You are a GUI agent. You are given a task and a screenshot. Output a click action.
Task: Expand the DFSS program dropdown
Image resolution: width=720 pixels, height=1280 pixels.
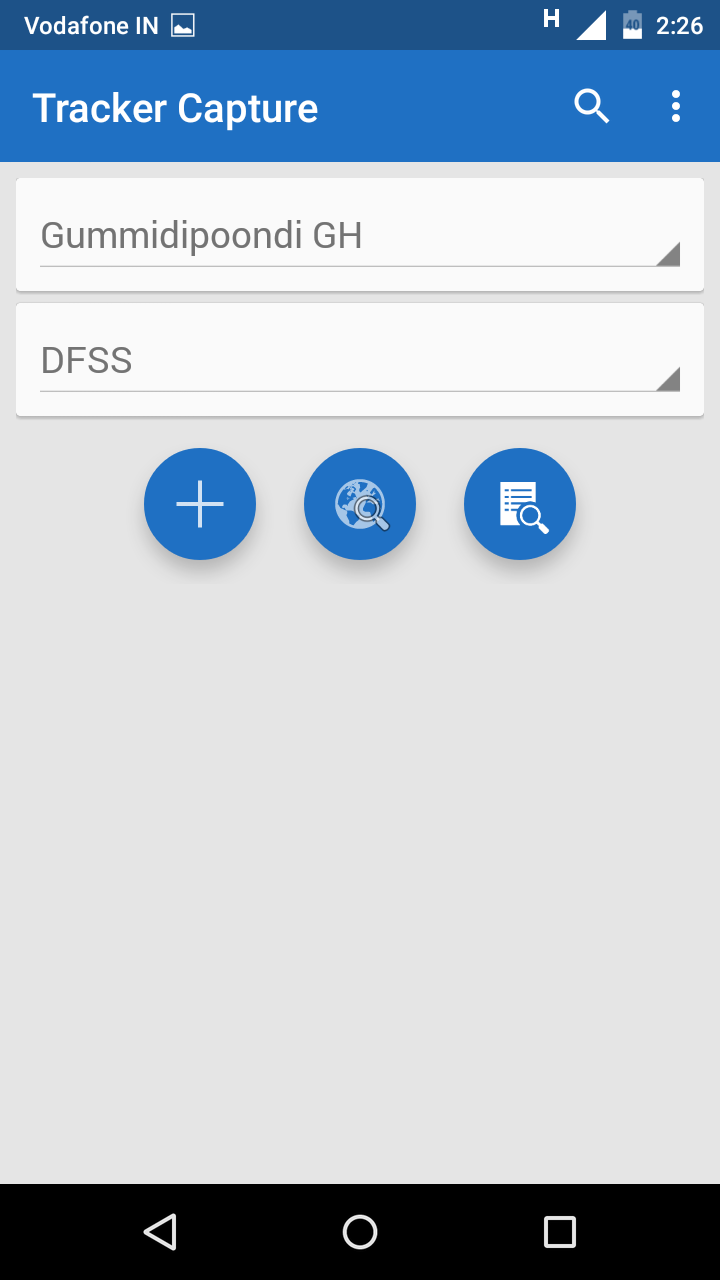(360, 361)
